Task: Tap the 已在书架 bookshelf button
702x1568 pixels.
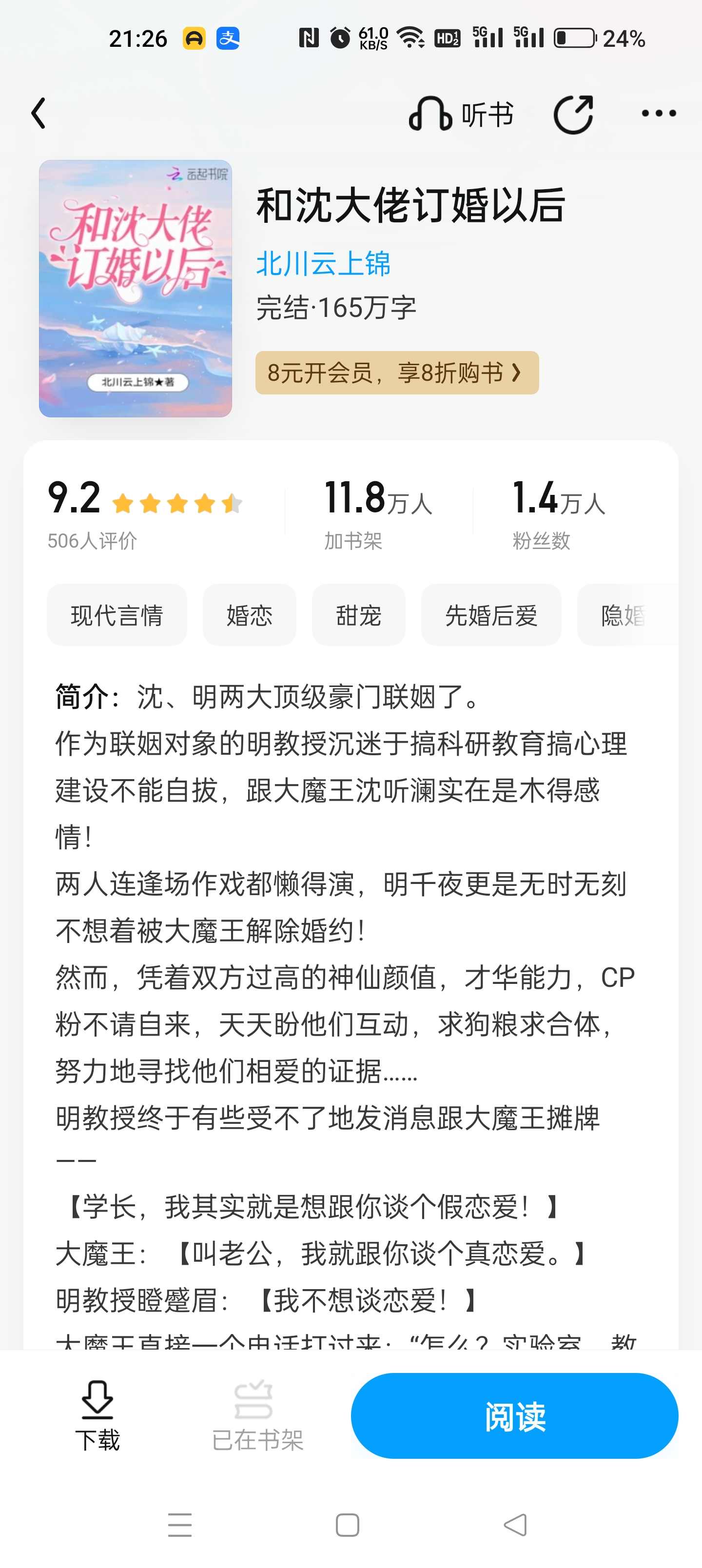Action: [257, 1415]
